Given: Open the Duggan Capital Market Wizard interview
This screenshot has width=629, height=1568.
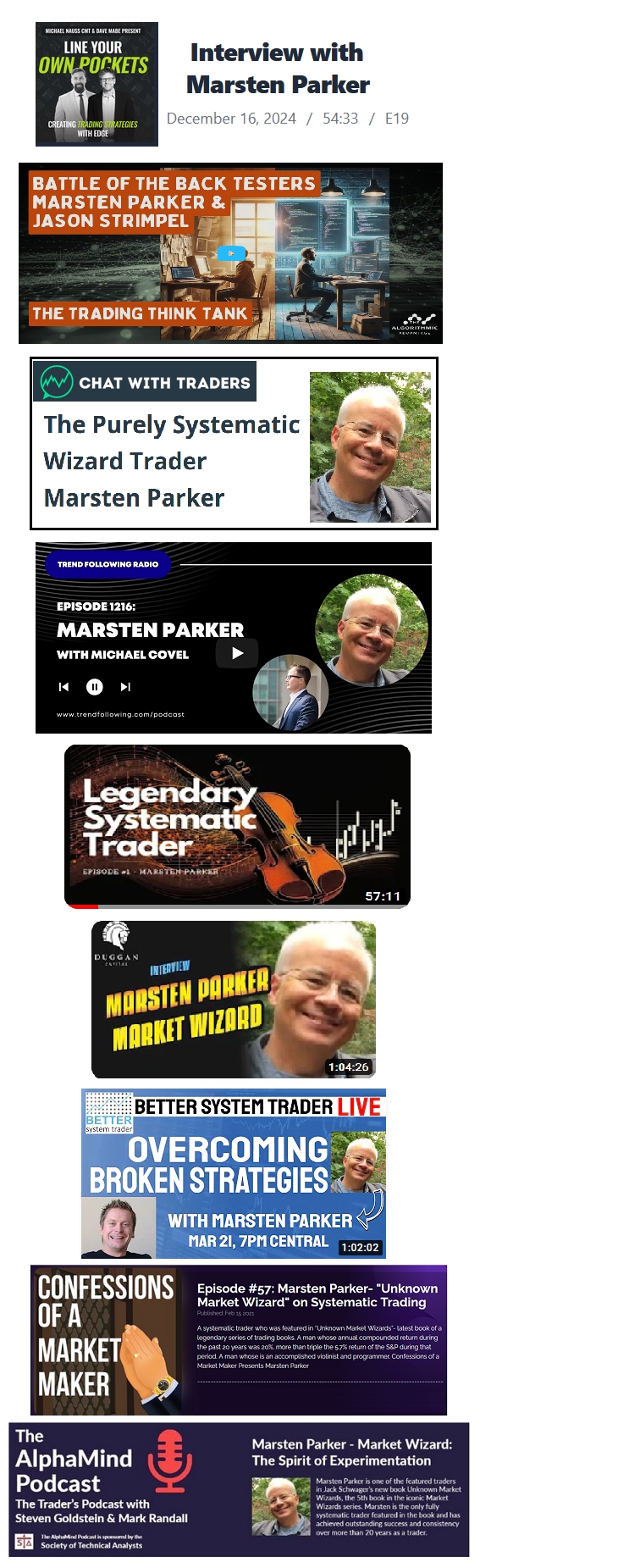Looking at the screenshot, I should 234,1000.
